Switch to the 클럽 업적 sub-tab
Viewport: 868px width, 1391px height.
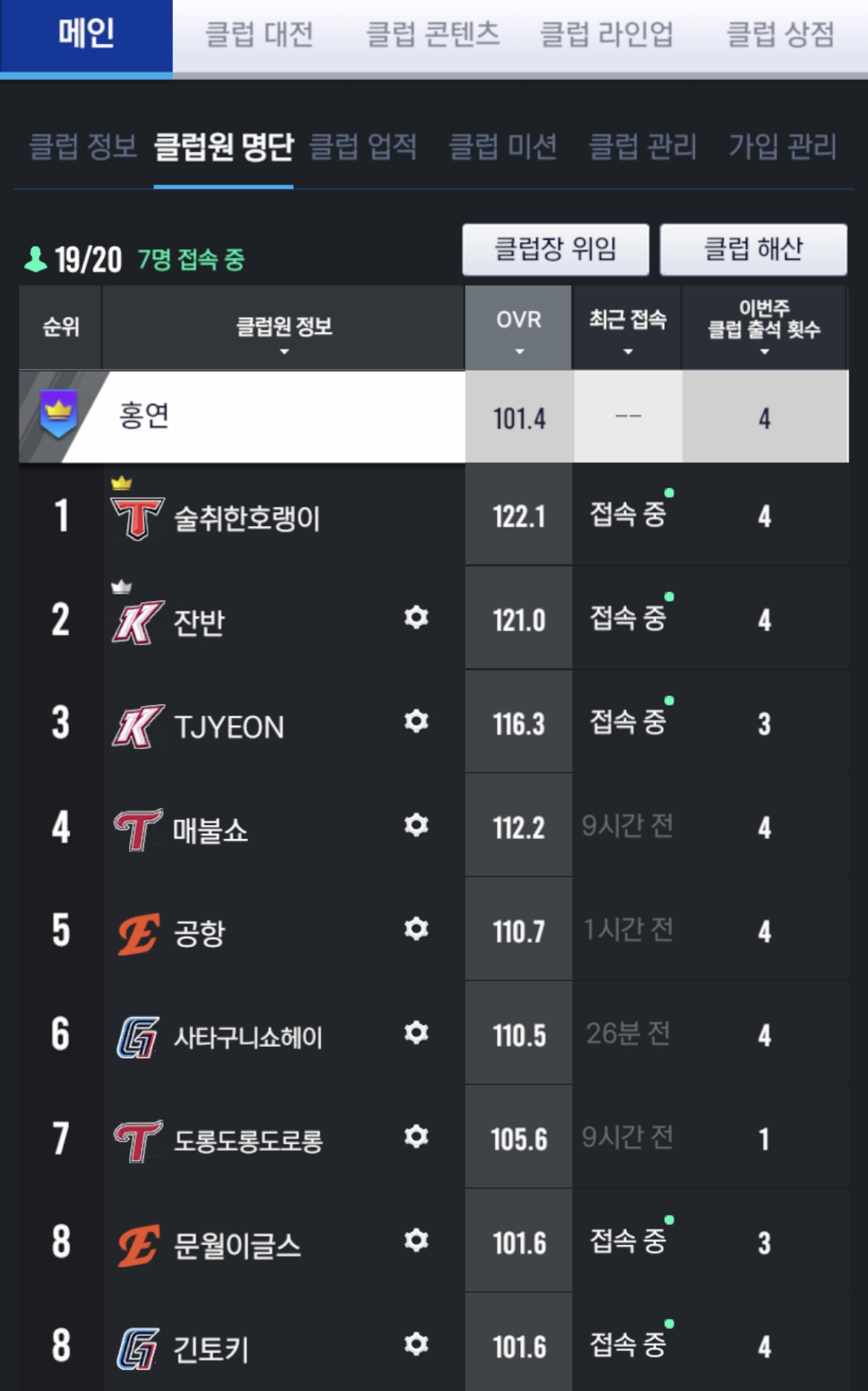[362, 146]
